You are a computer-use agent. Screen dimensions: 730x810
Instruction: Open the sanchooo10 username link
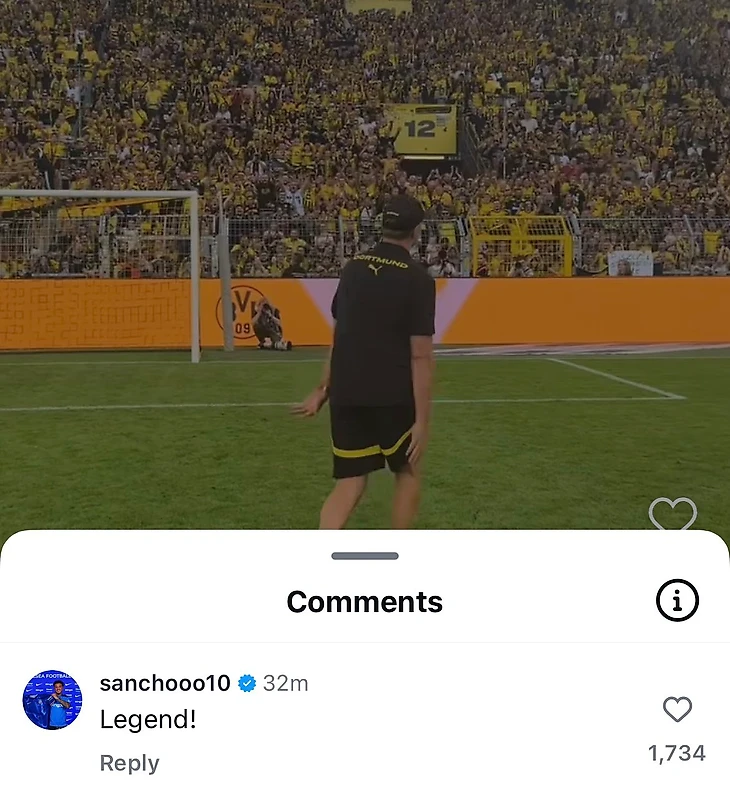(165, 684)
